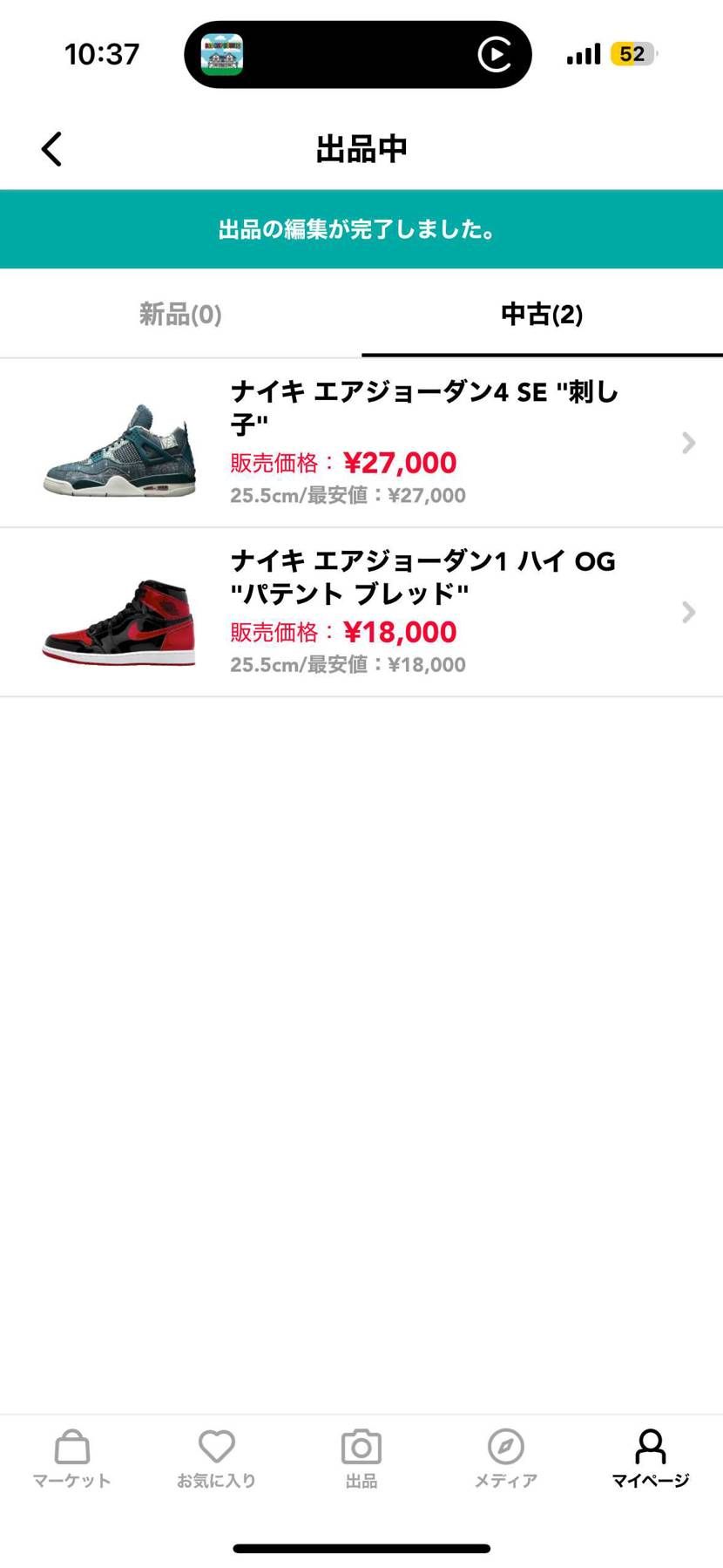Select the 新品(0) tab
The width and height of the screenshot is (723, 1568).
point(180,314)
